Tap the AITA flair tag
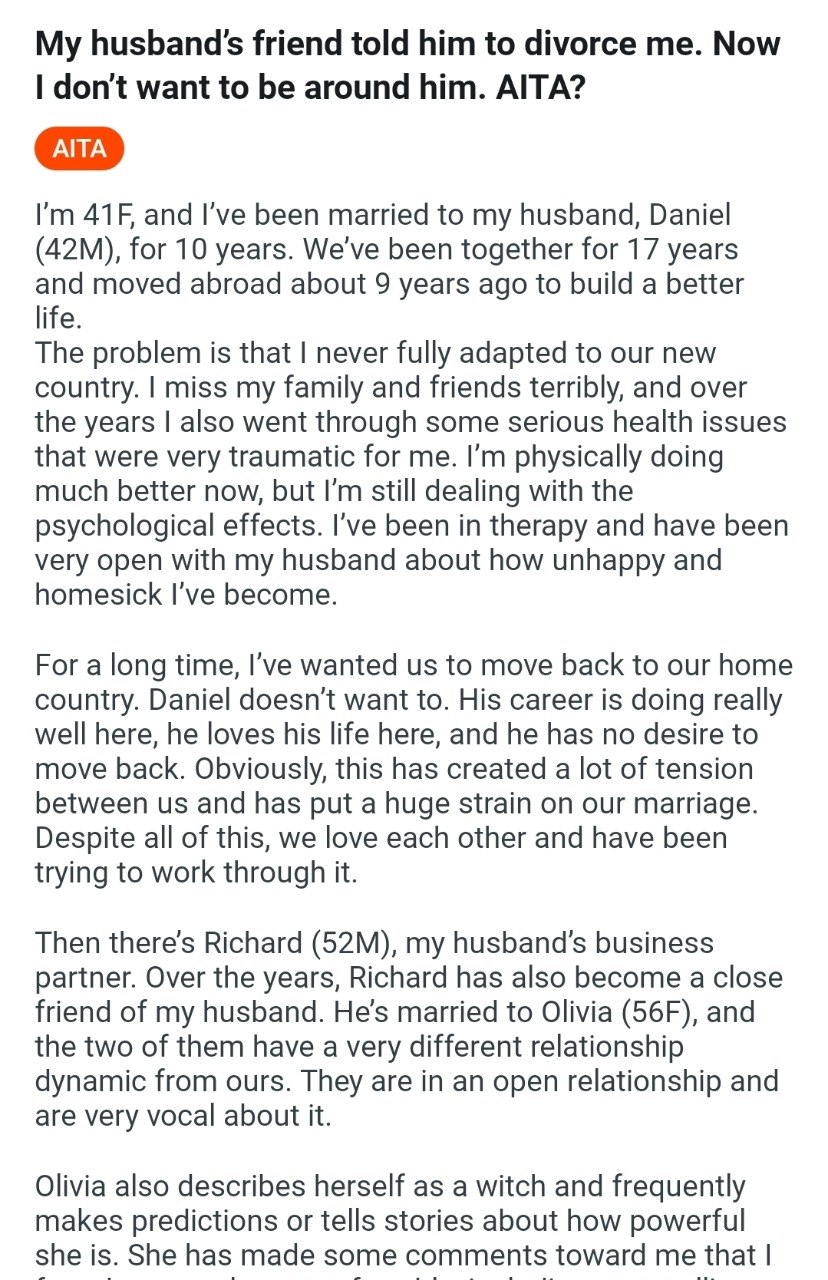 (79, 149)
